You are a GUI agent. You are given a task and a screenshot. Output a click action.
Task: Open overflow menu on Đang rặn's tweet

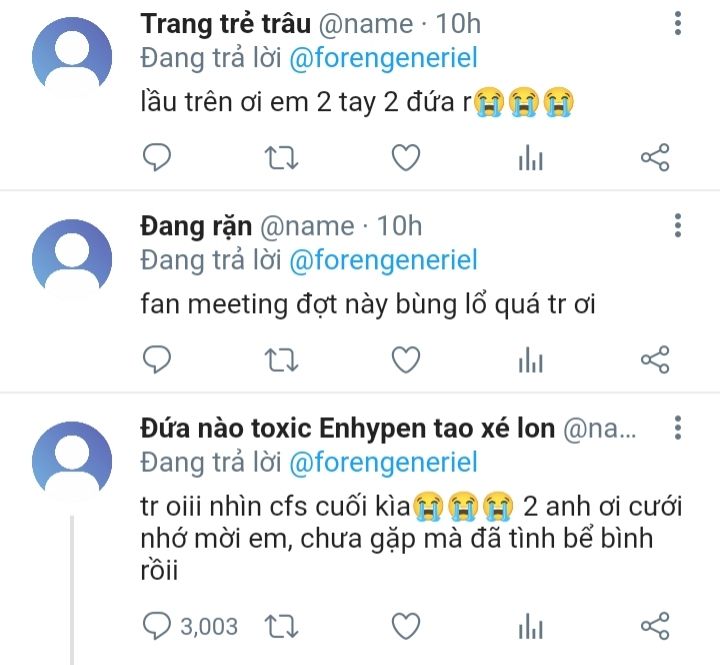point(679,226)
